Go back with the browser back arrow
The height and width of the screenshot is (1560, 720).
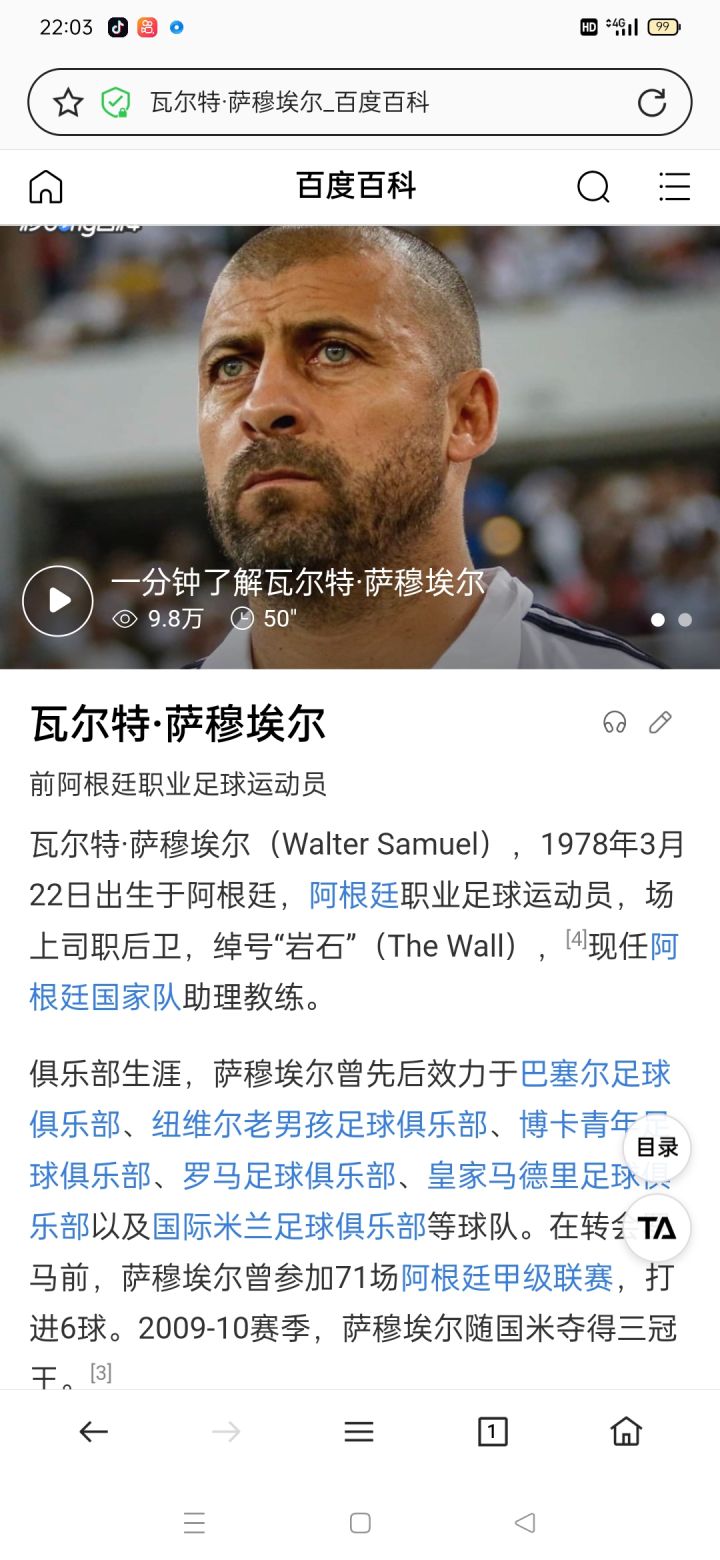pos(93,1432)
